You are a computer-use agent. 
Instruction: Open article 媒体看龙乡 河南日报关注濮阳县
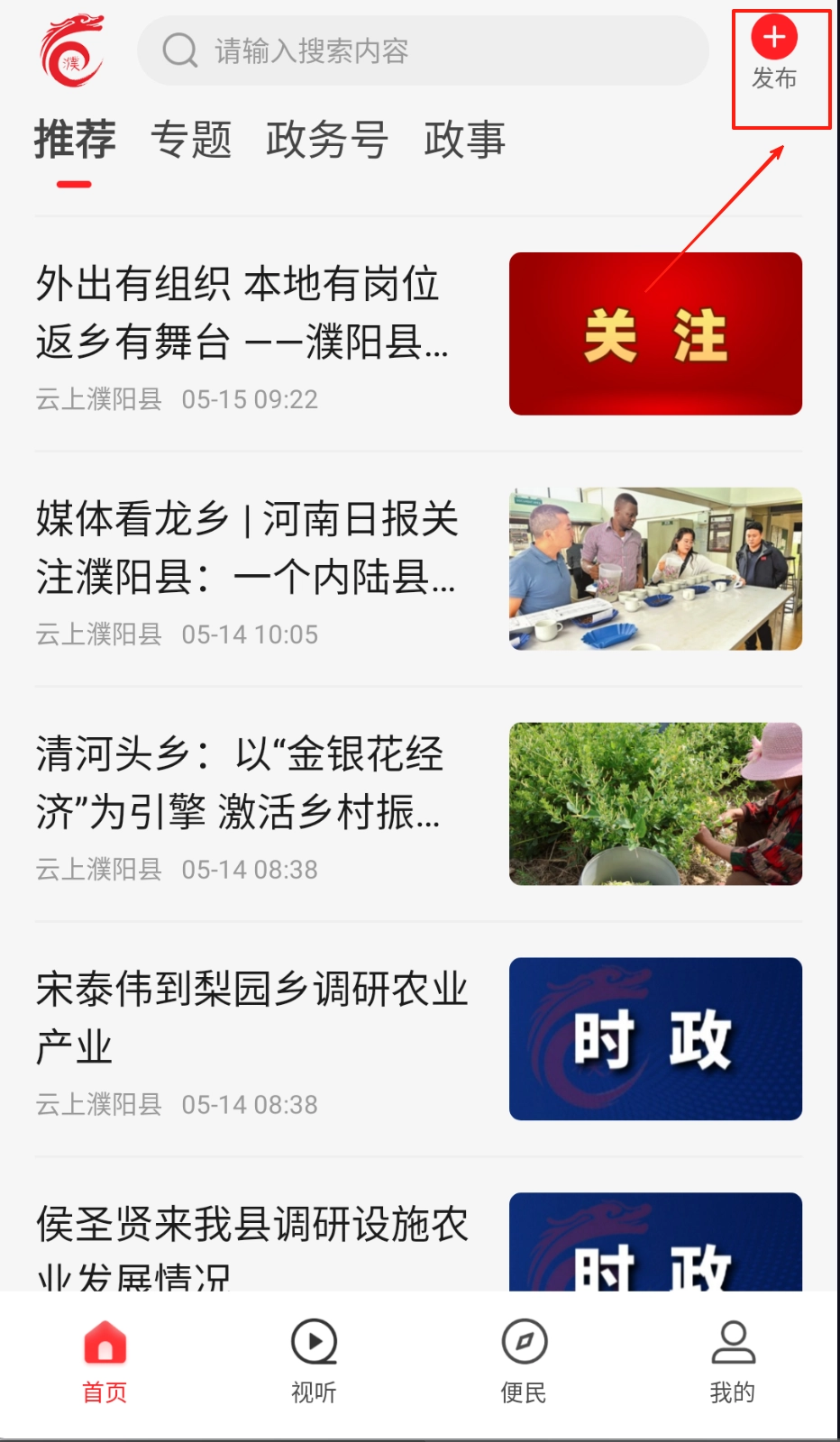246,547
